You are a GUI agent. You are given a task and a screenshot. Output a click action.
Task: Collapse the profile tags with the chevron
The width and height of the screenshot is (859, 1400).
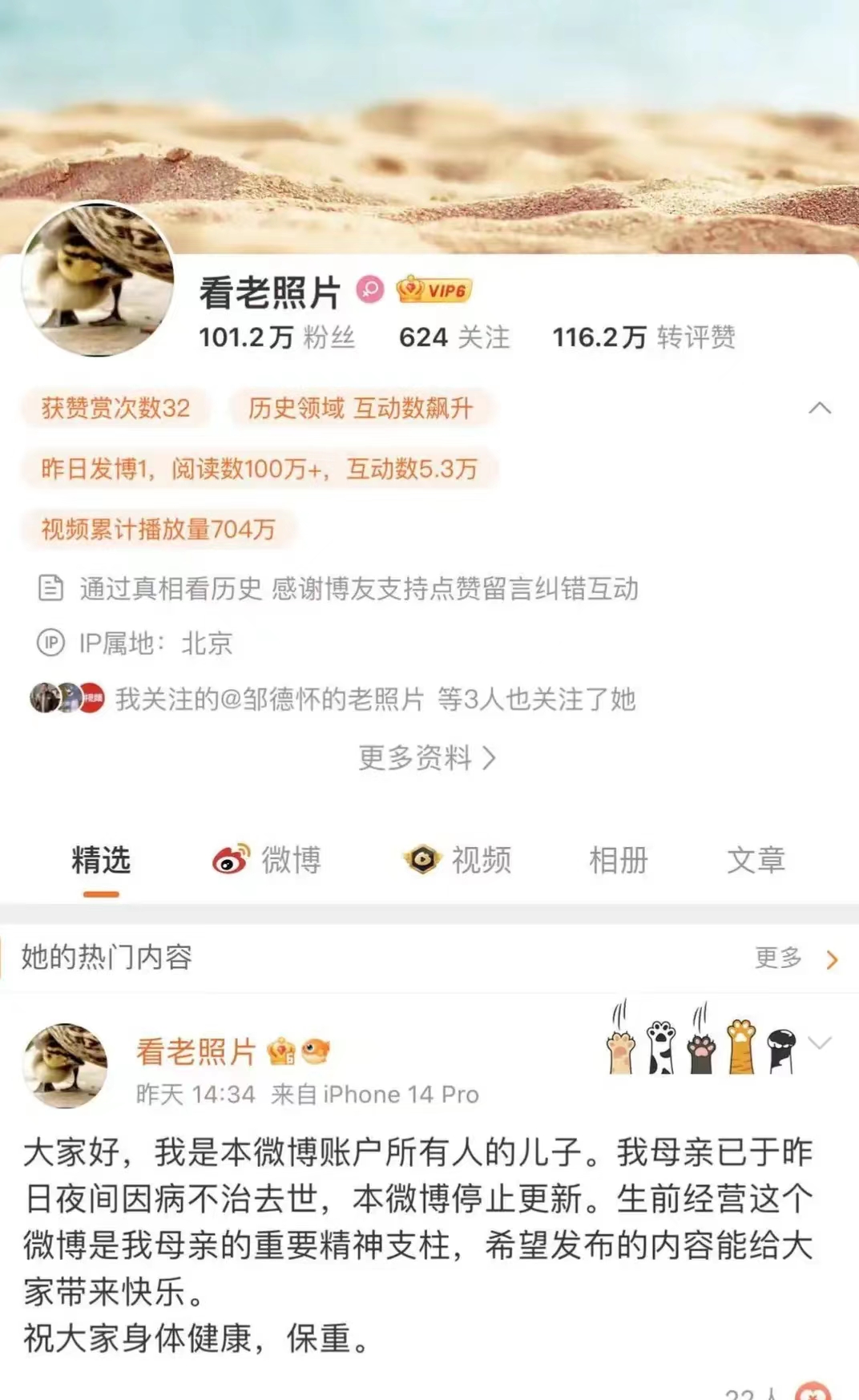[819, 408]
